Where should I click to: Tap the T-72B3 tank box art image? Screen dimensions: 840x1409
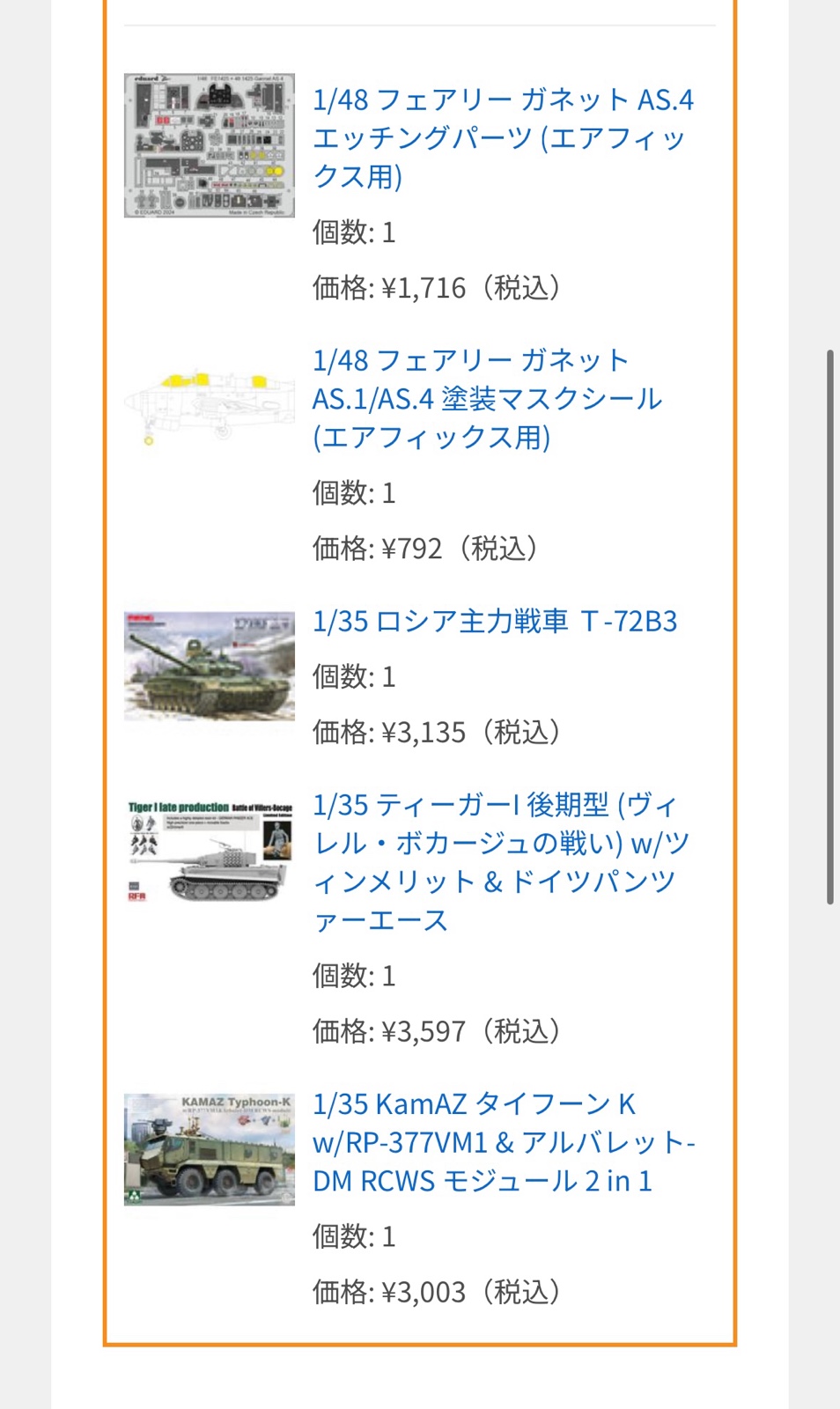(210, 666)
